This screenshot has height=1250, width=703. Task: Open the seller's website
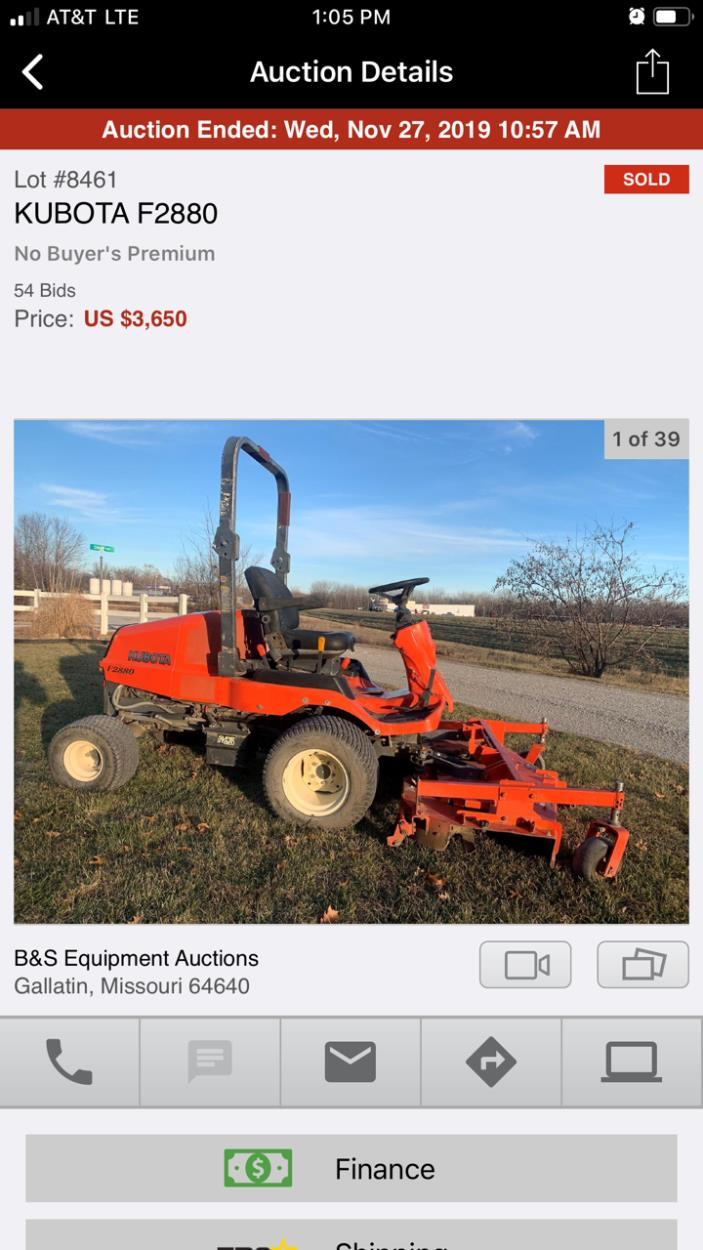(631, 1062)
